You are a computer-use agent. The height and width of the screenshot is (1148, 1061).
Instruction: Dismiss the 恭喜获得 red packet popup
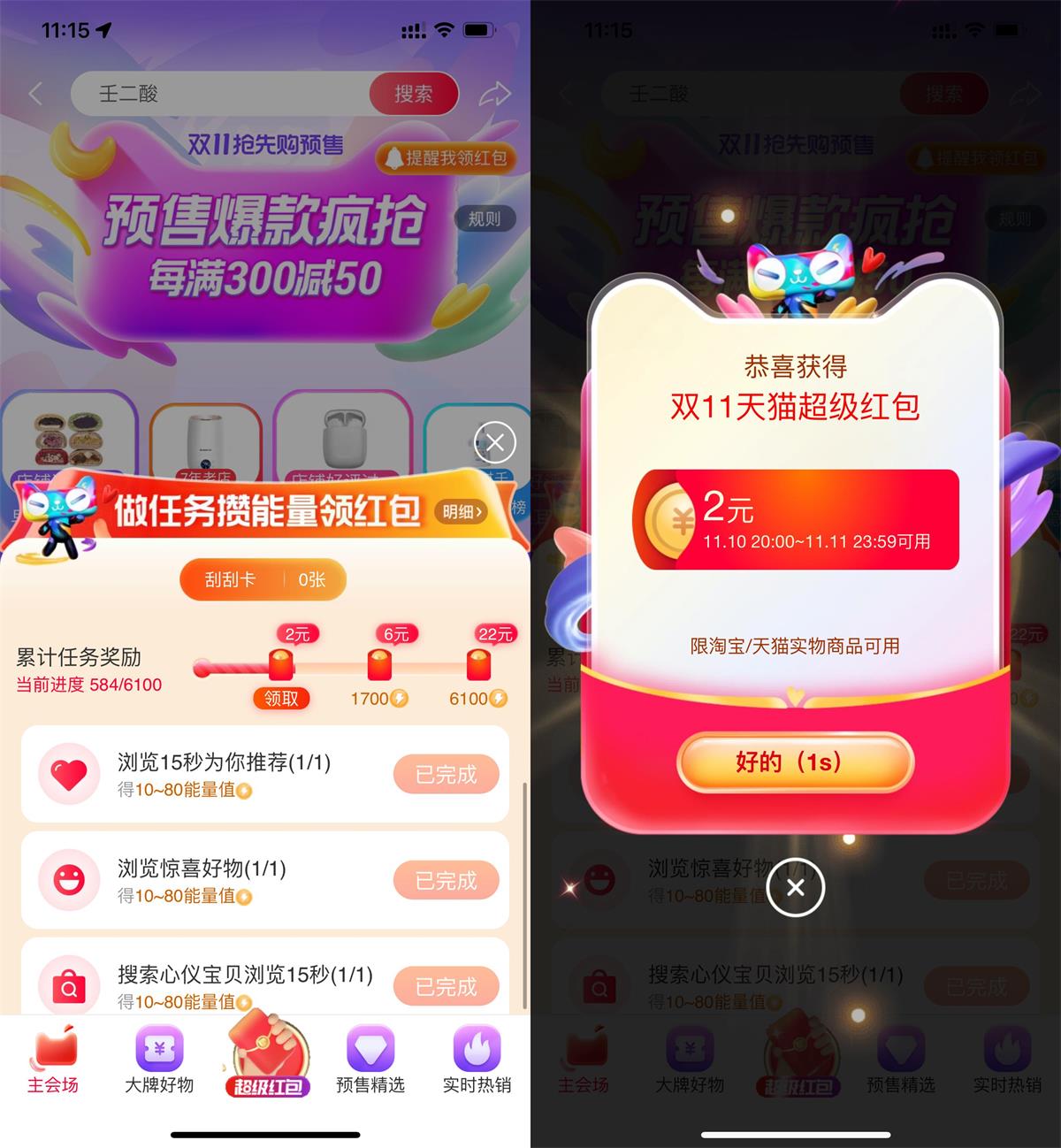[795, 887]
